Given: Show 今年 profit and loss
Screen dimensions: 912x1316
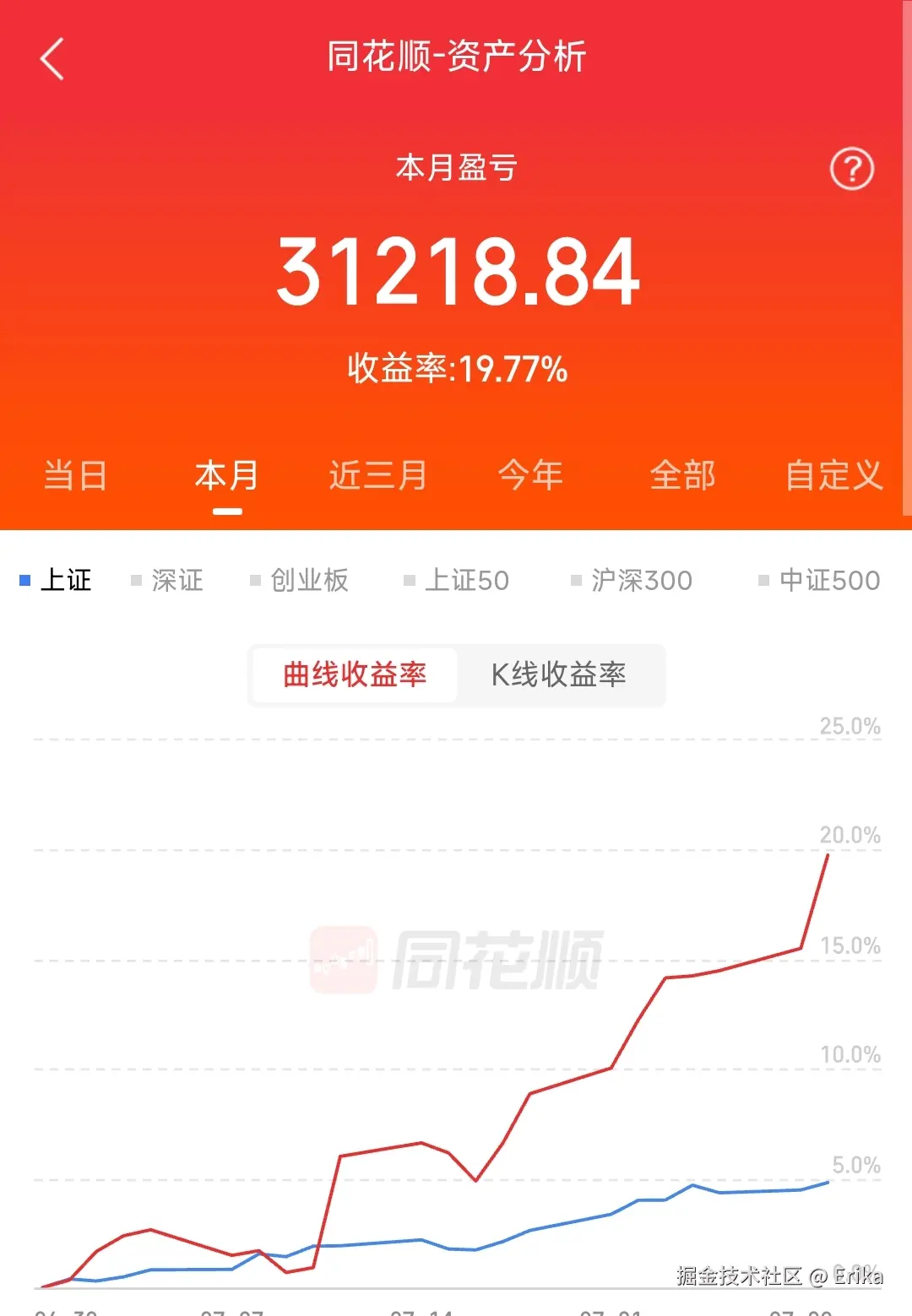Looking at the screenshot, I should [530, 475].
